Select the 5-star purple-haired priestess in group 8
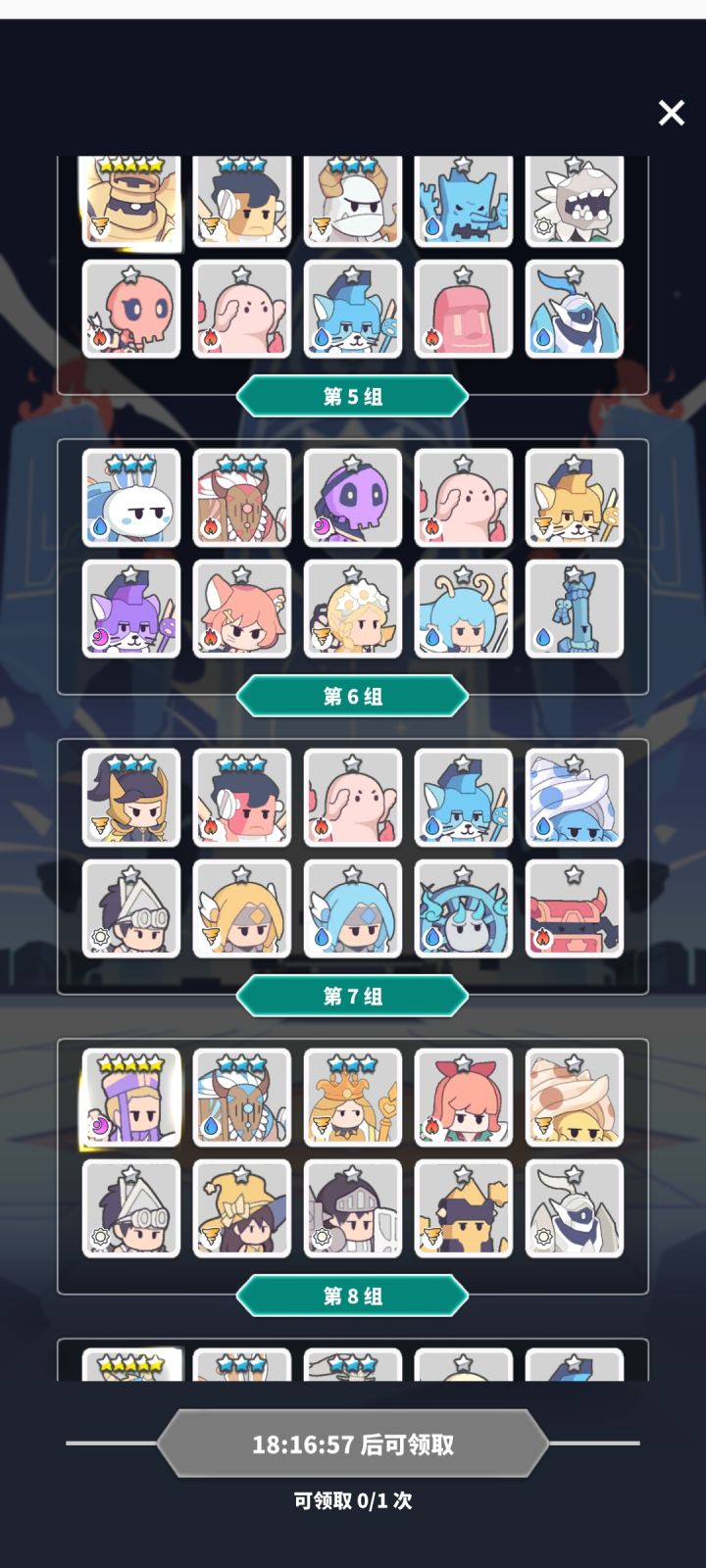The width and height of the screenshot is (706, 1568). (132, 1099)
